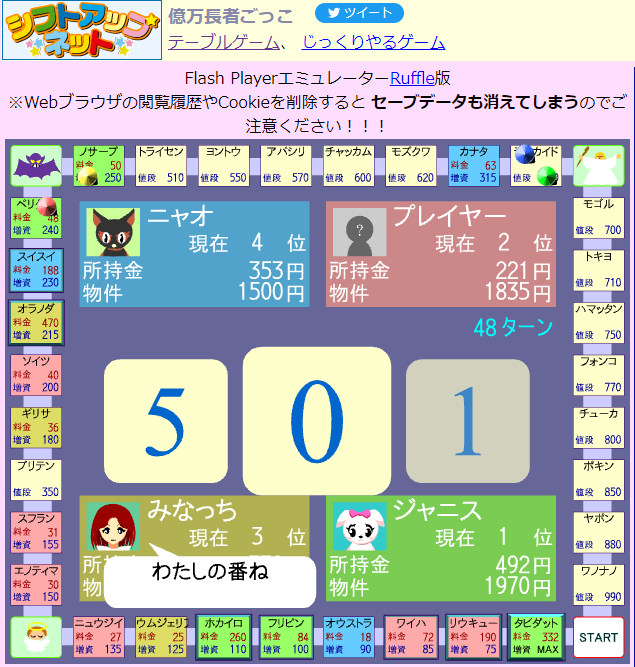Open the シフトアップネット site logo
The height and width of the screenshot is (667, 635).
pos(82,30)
